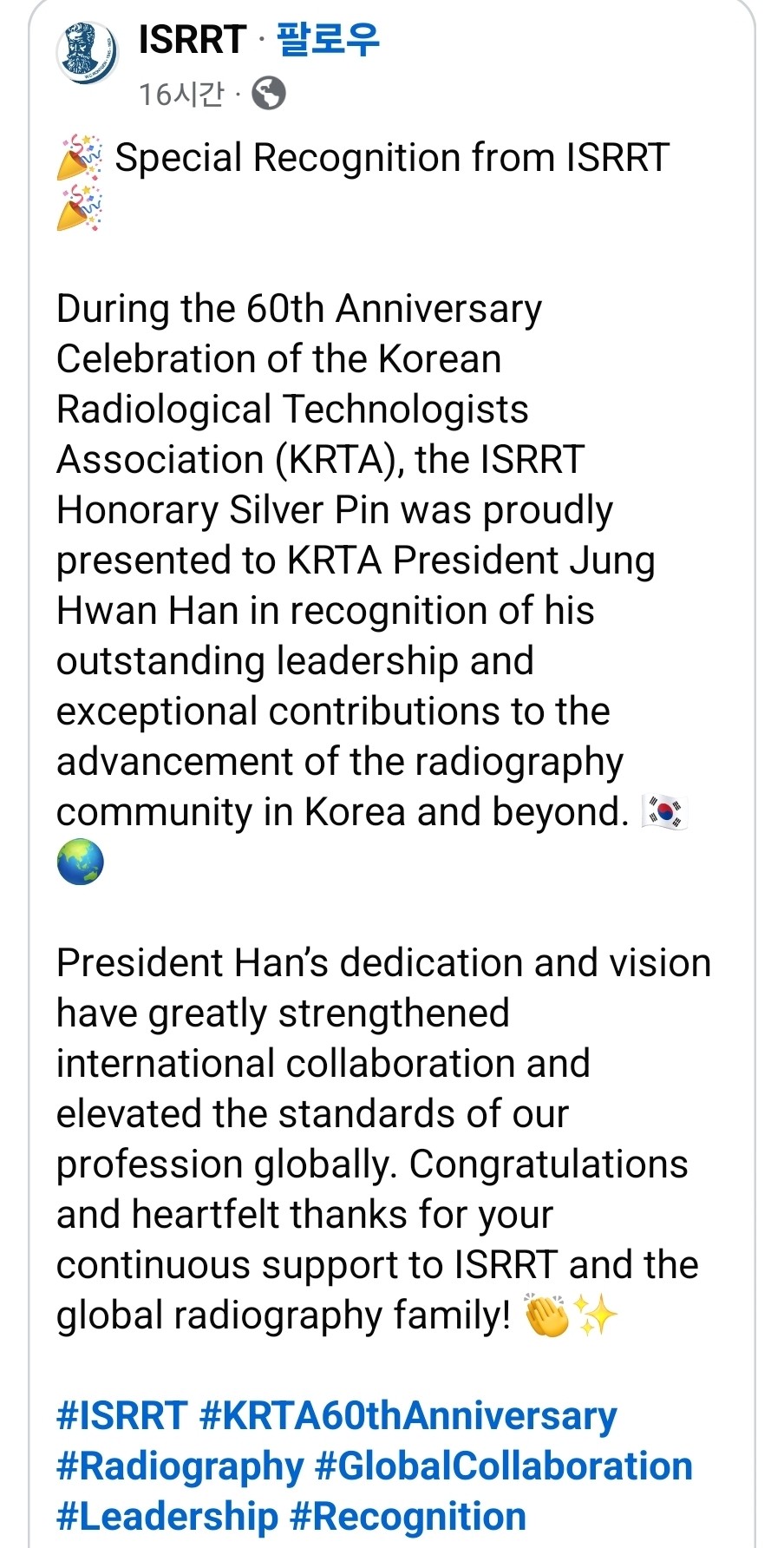This screenshot has width=784, height=1548.
Task: Open the #Leadership hashtag
Action: pyautogui.click(x=167, y=1516)
